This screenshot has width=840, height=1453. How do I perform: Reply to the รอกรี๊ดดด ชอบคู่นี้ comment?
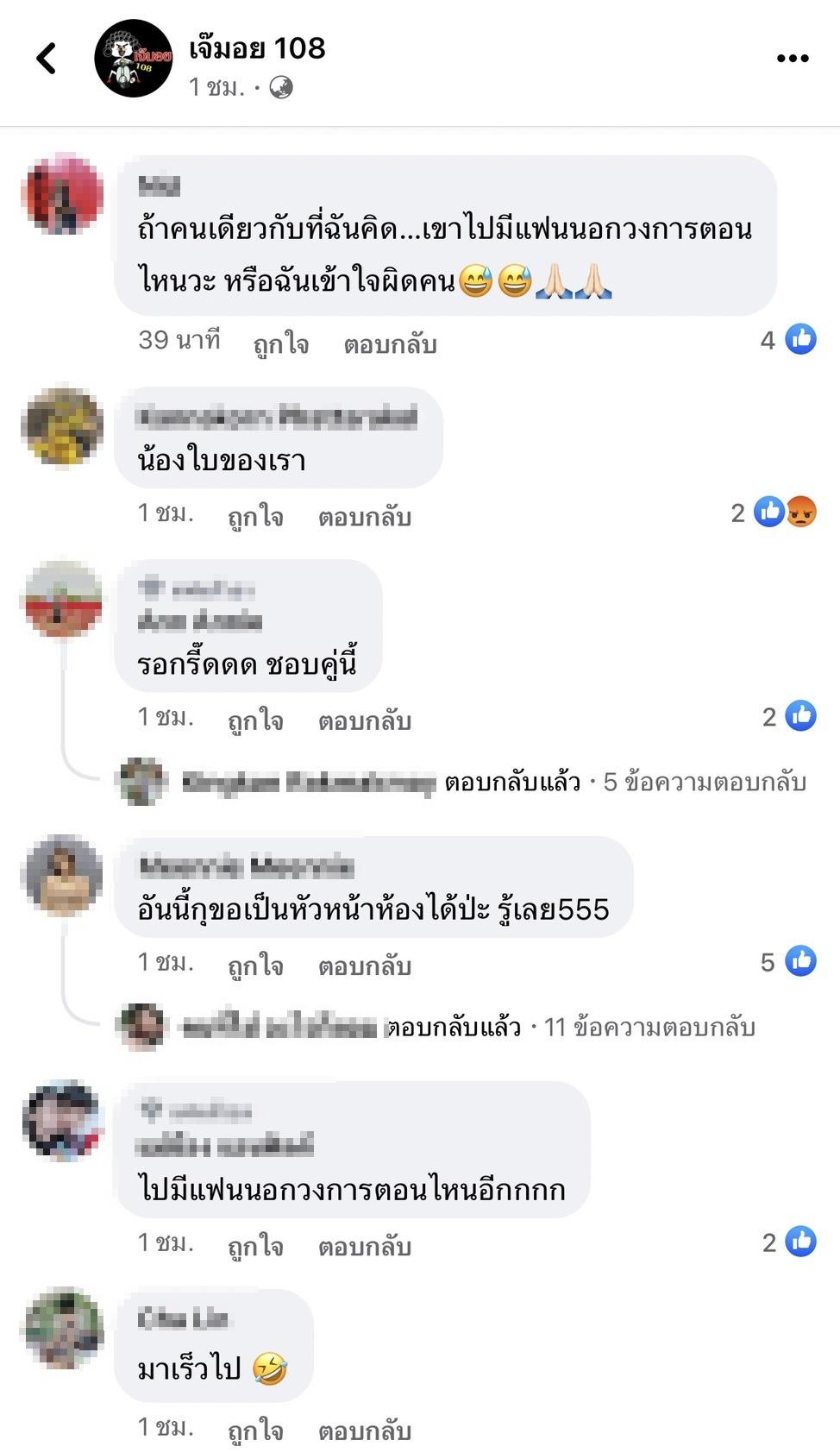click(x=364, y=720)
